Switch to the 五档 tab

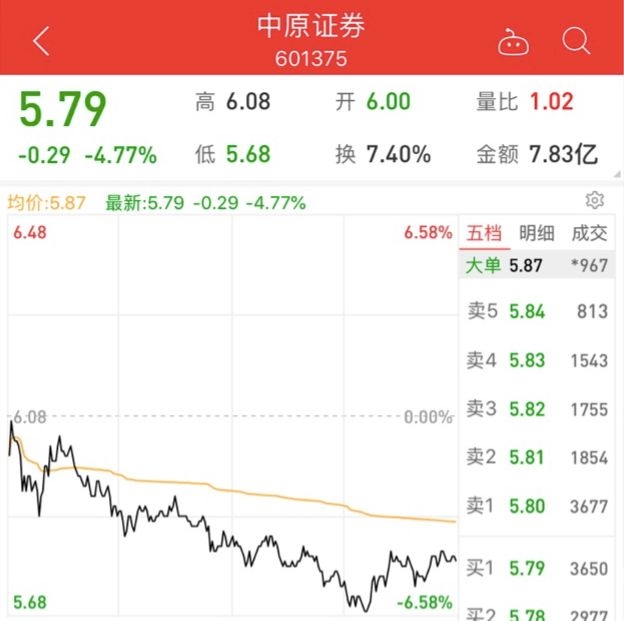pyautogui.click(x=484, y=233)
